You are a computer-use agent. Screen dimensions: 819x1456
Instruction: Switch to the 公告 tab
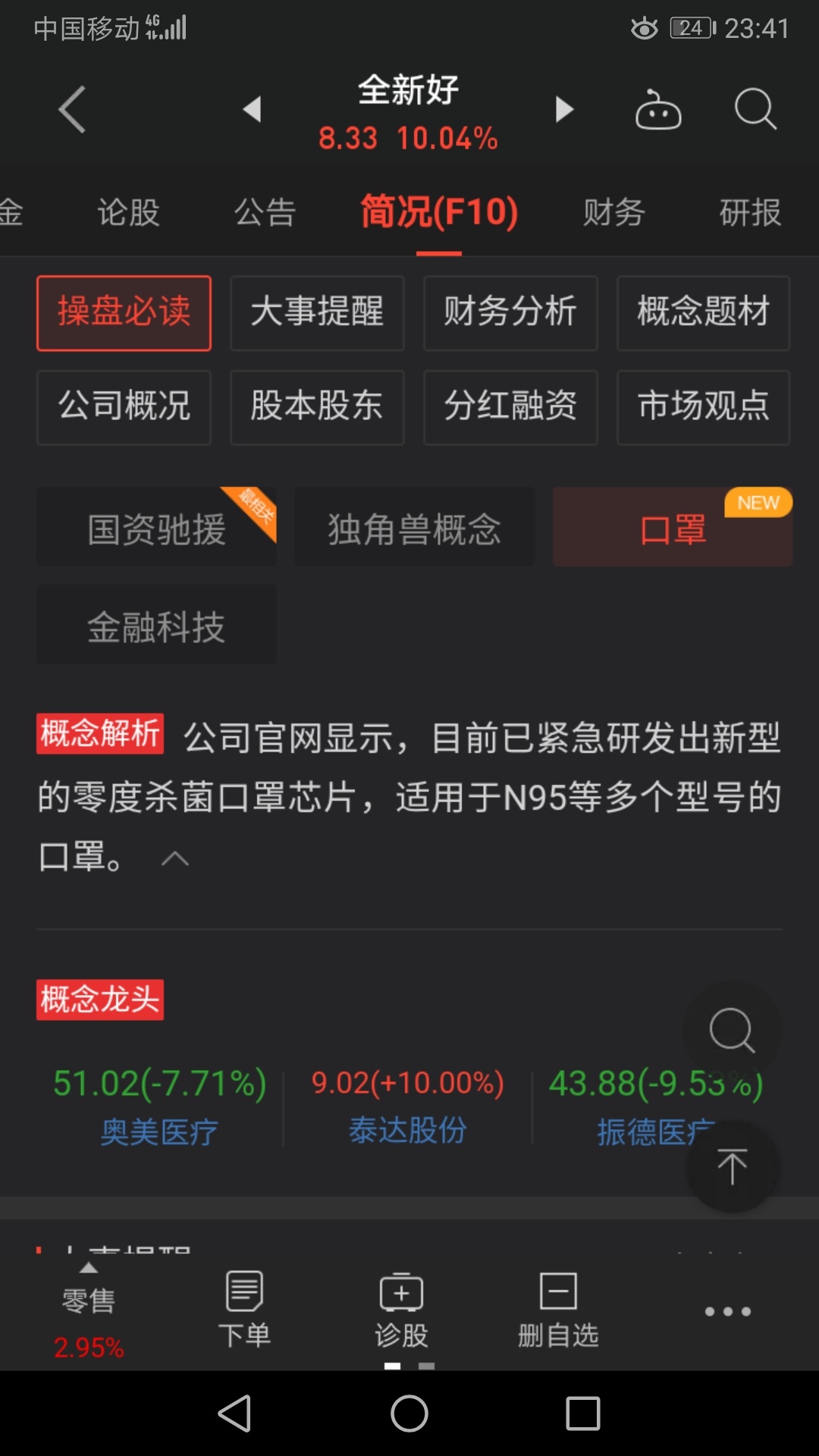tap(264, 213)
